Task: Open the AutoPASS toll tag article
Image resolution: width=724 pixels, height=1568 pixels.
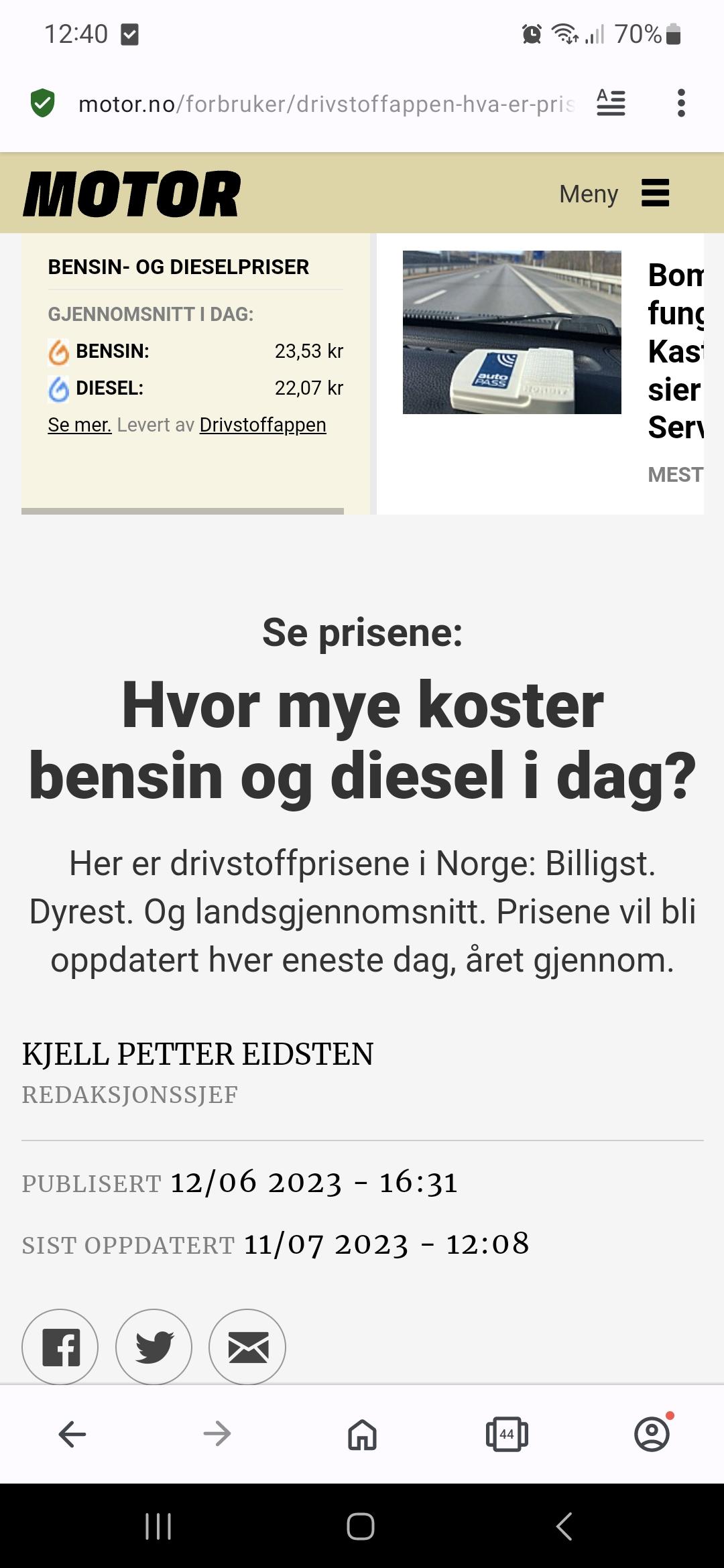Action: pyautogui.click(x=512, y=332)
